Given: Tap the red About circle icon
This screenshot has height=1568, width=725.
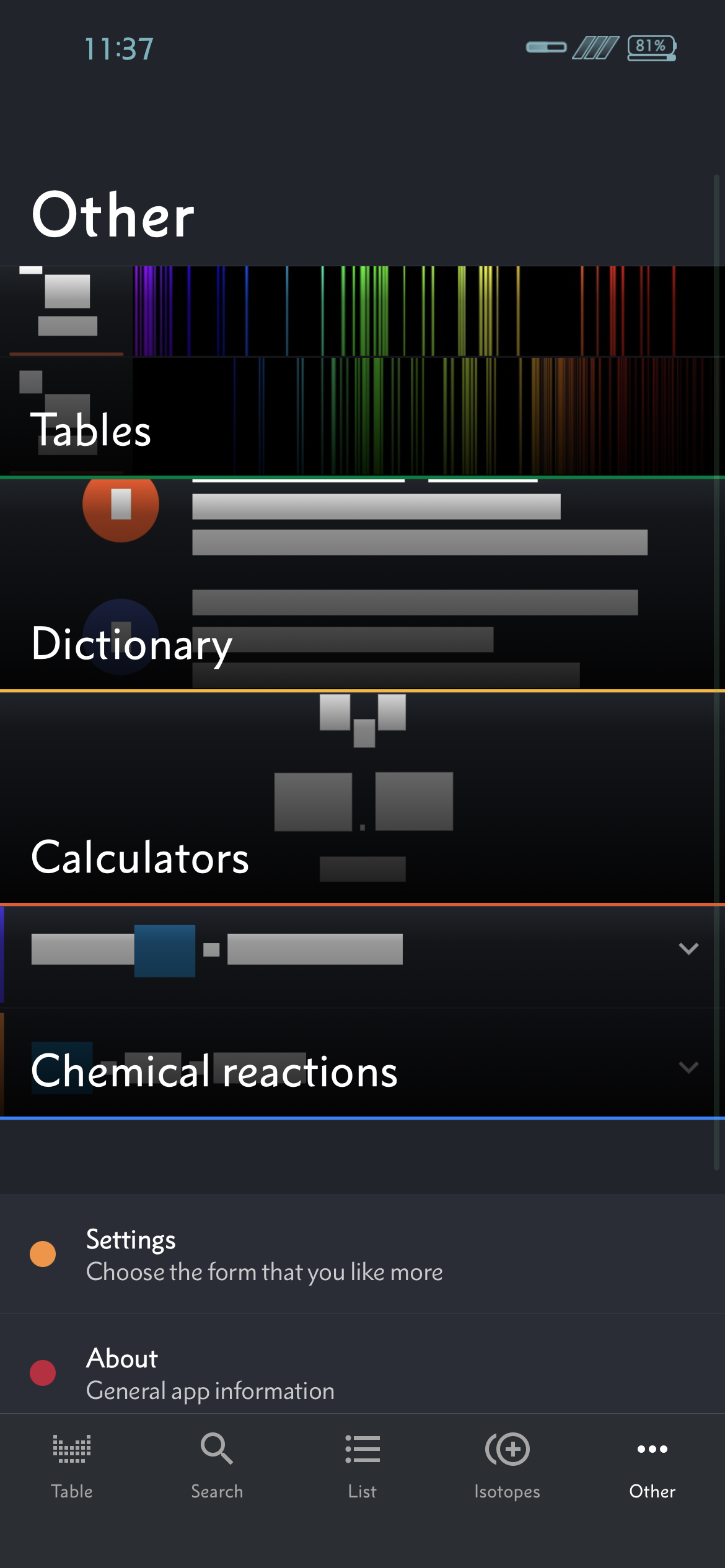Looking at the screenshot, I should coord(42,1374).
